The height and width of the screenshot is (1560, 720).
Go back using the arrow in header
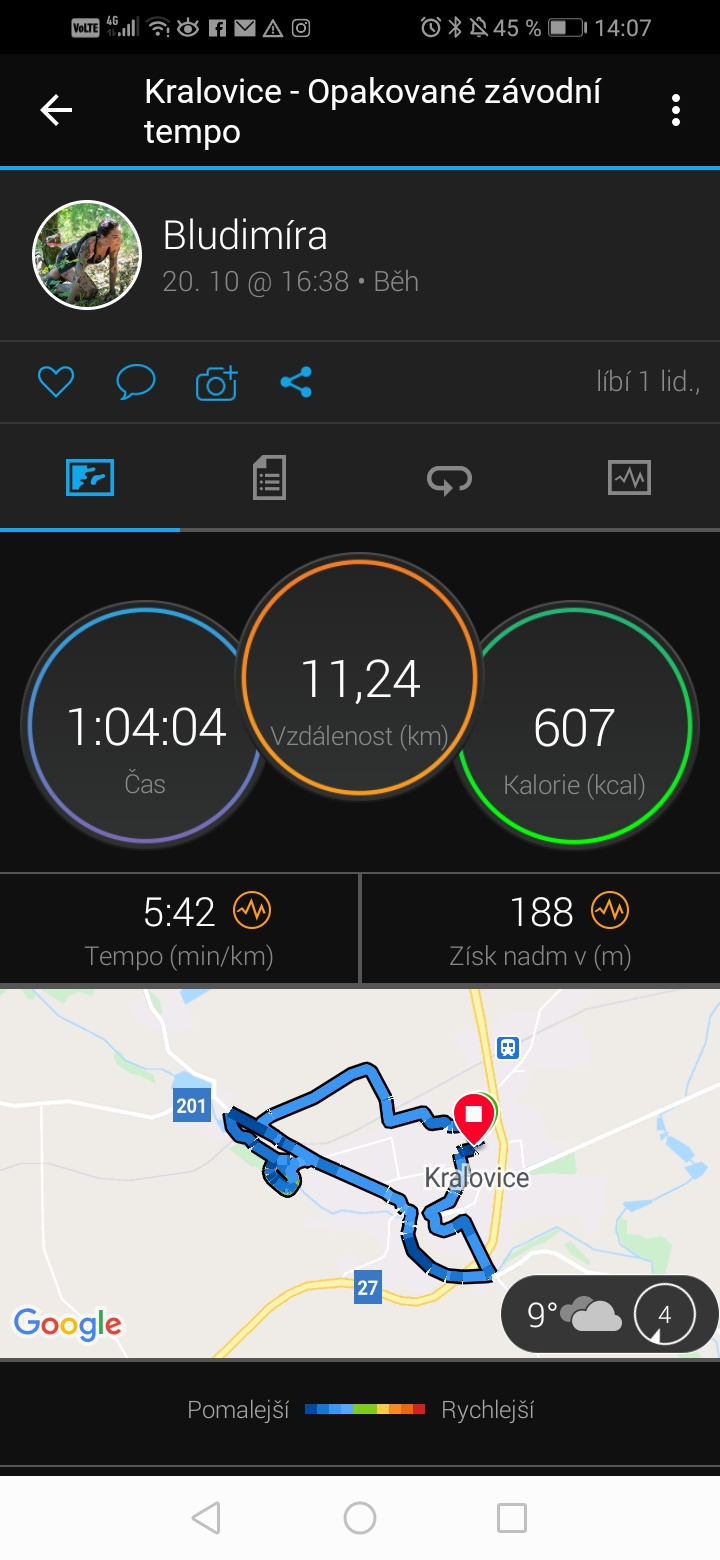click(x=56, y=110)
